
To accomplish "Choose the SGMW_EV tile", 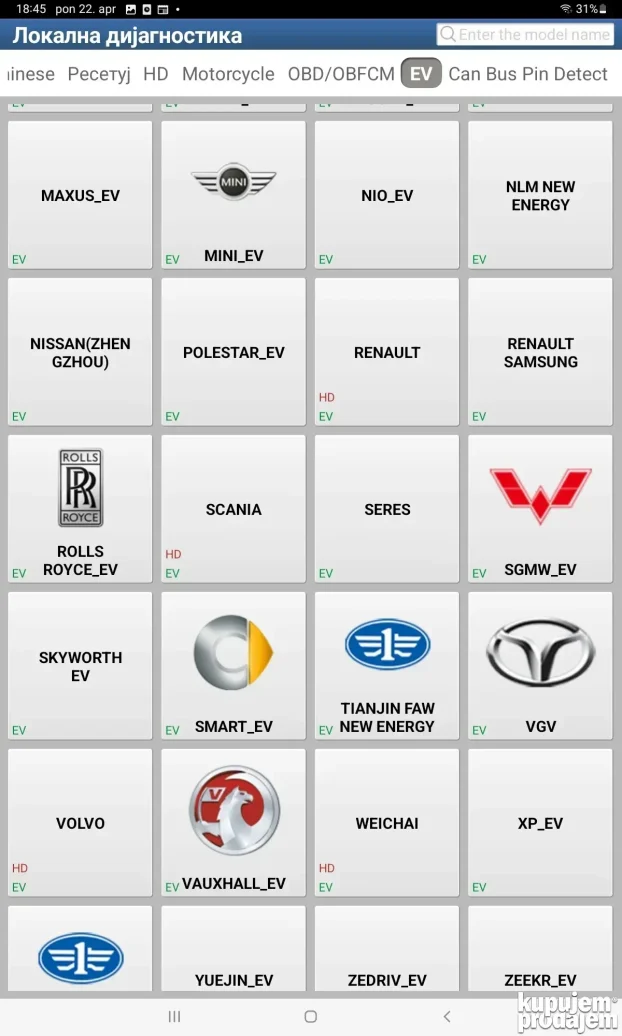I will tap(540, 508).
